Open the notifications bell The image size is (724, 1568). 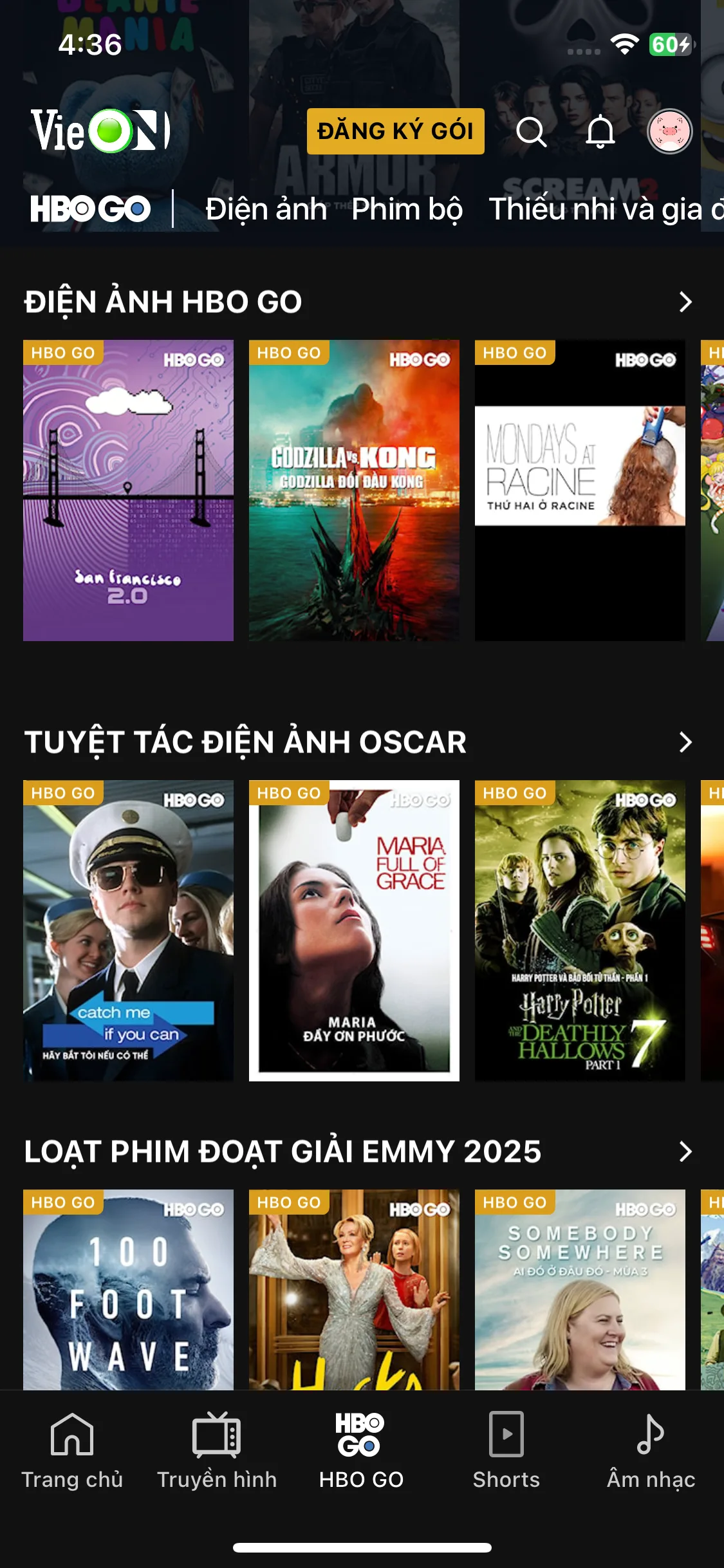(x=600, y=132)
